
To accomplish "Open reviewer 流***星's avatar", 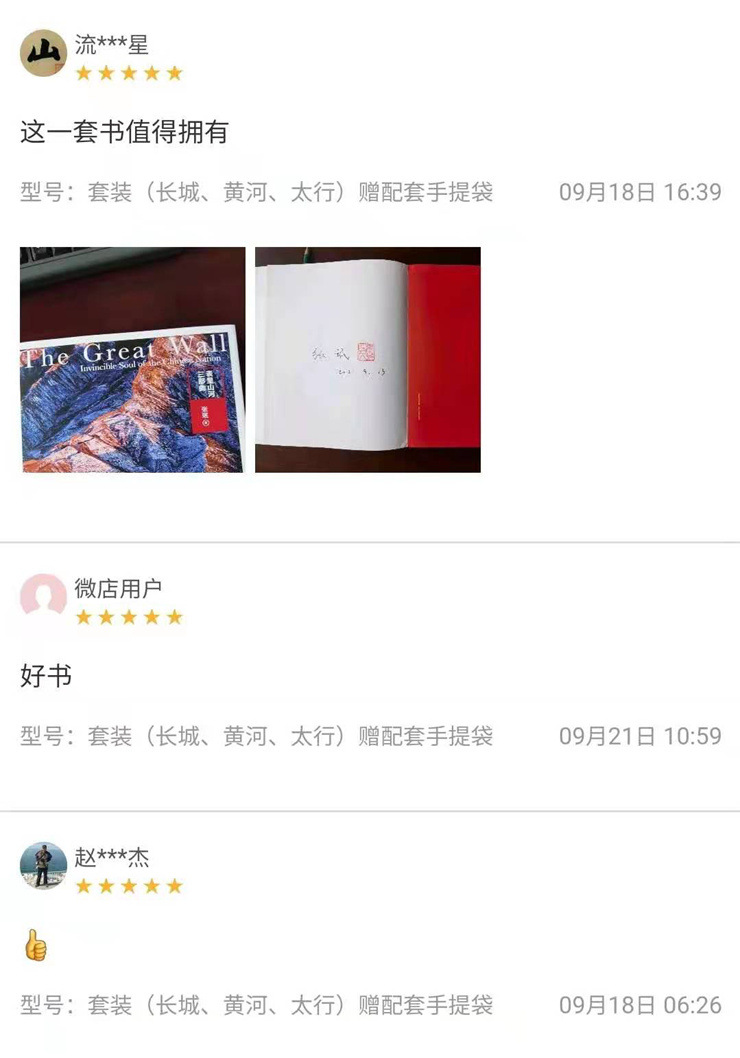I will point(43,53).
